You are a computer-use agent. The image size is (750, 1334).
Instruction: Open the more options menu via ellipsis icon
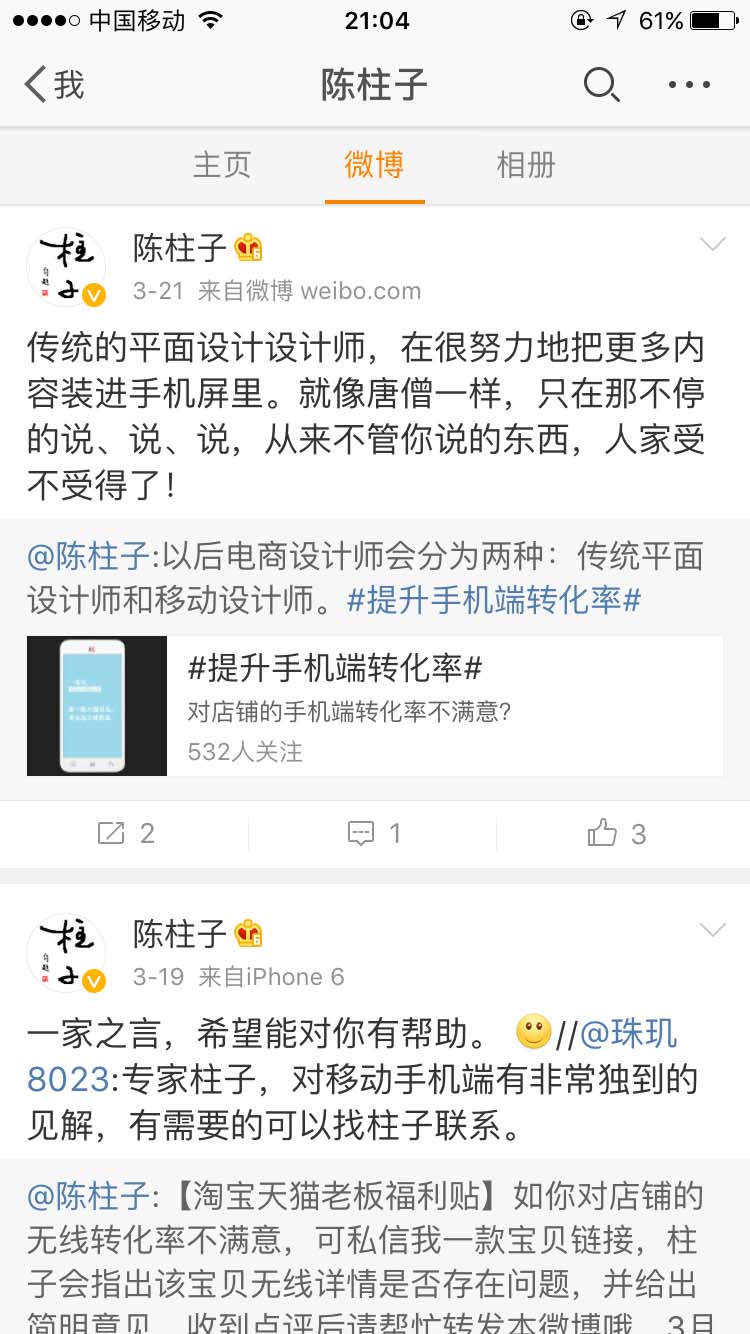point(688,85)
